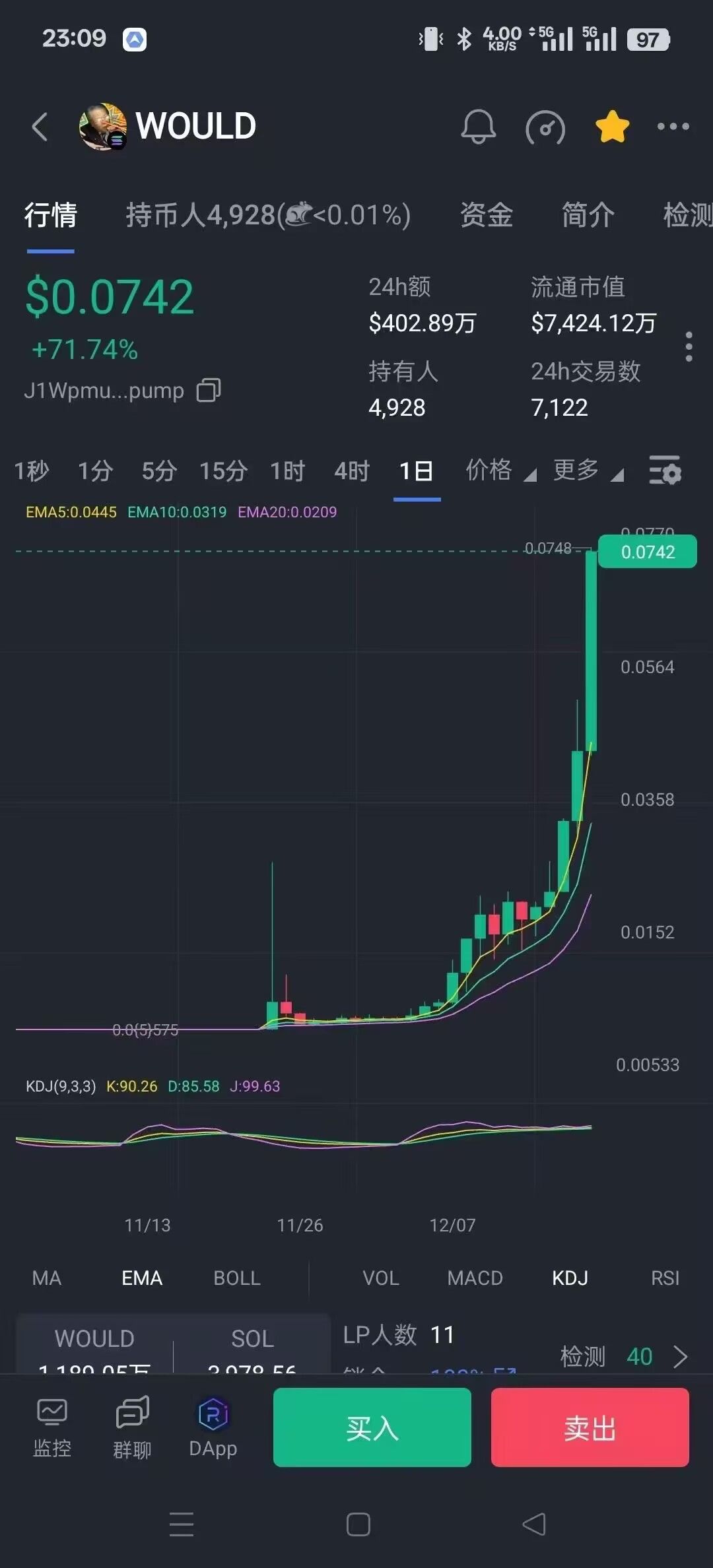This screenshot has width=713, height=1568.
Task: Toggle the favorite star for WOULD
Action: coord(612,127)
